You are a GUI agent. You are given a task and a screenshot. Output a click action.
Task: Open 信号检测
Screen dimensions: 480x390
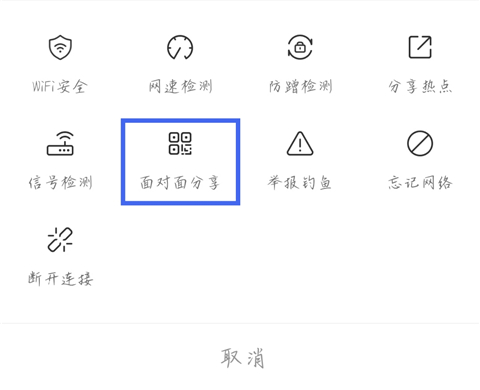coord(60,161)
